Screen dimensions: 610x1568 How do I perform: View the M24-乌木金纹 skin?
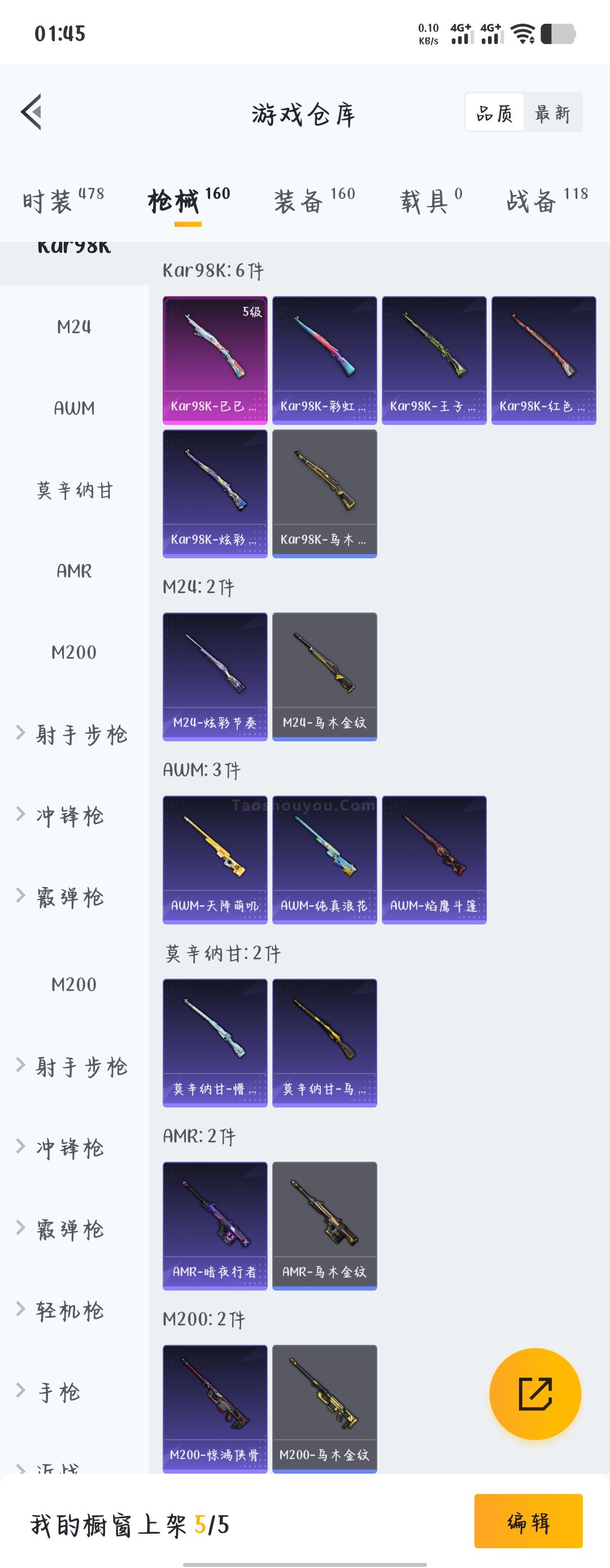[324, 676]
